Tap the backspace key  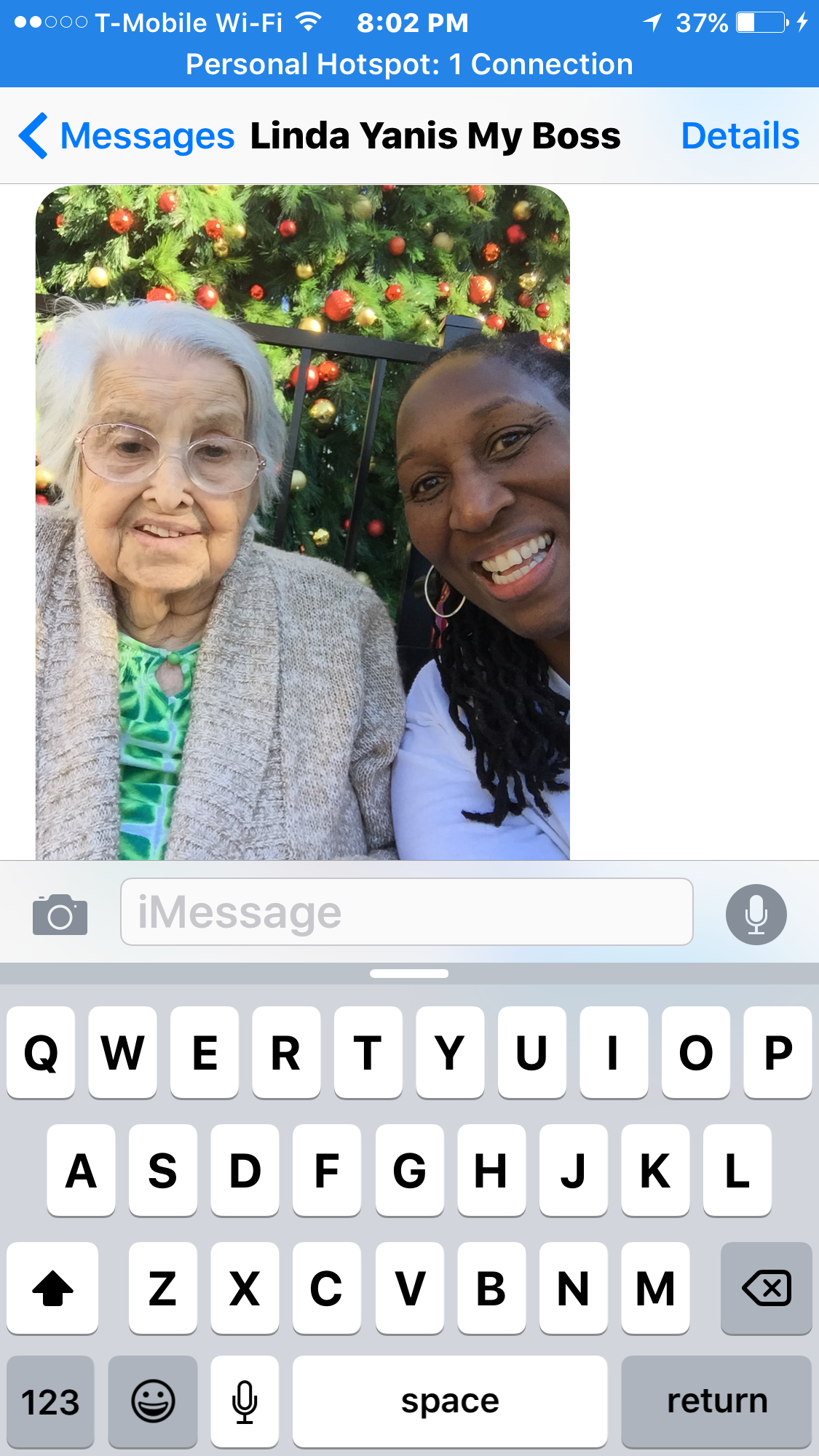[x=766, y=1288]
